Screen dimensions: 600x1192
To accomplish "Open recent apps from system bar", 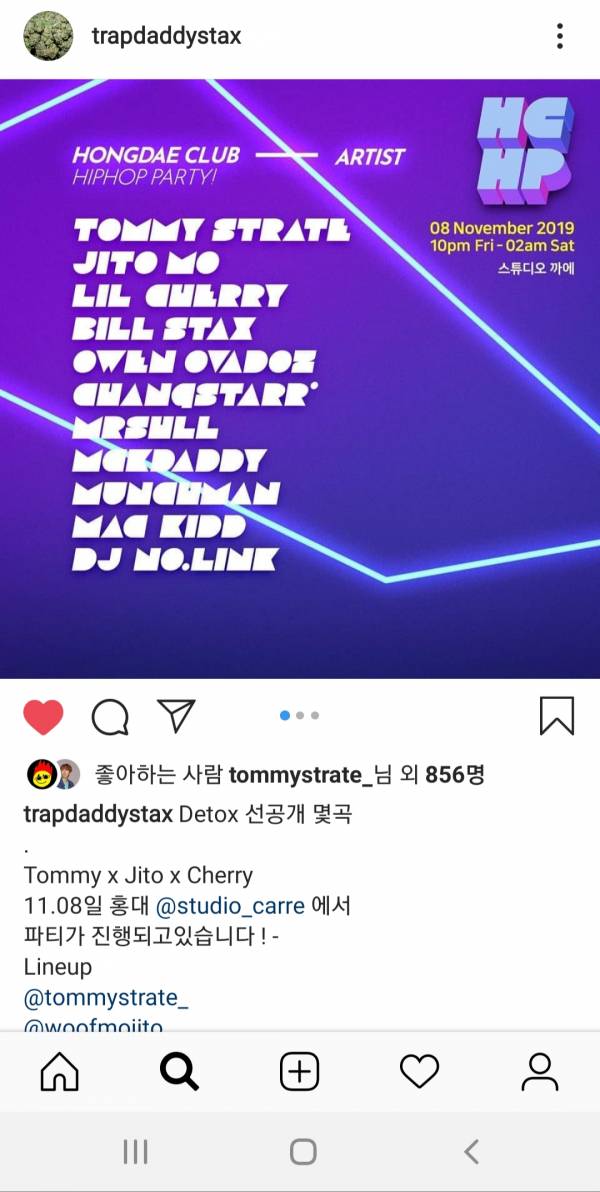I will (135, 1152).
